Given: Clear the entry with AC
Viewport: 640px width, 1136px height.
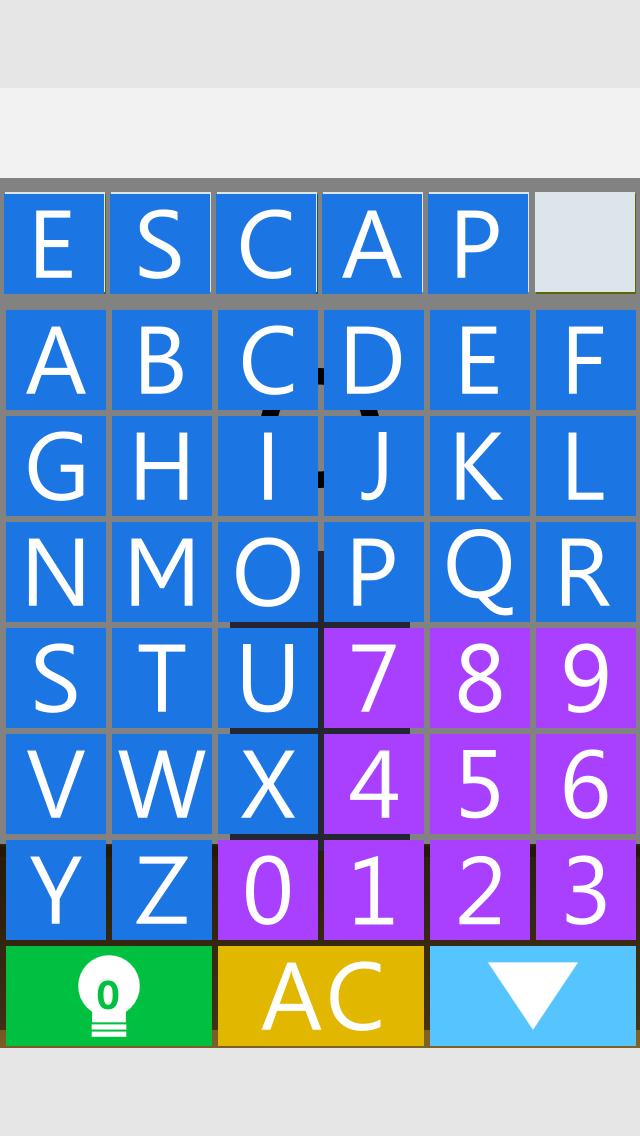Looking at the screenshot, I should point(321,995).
